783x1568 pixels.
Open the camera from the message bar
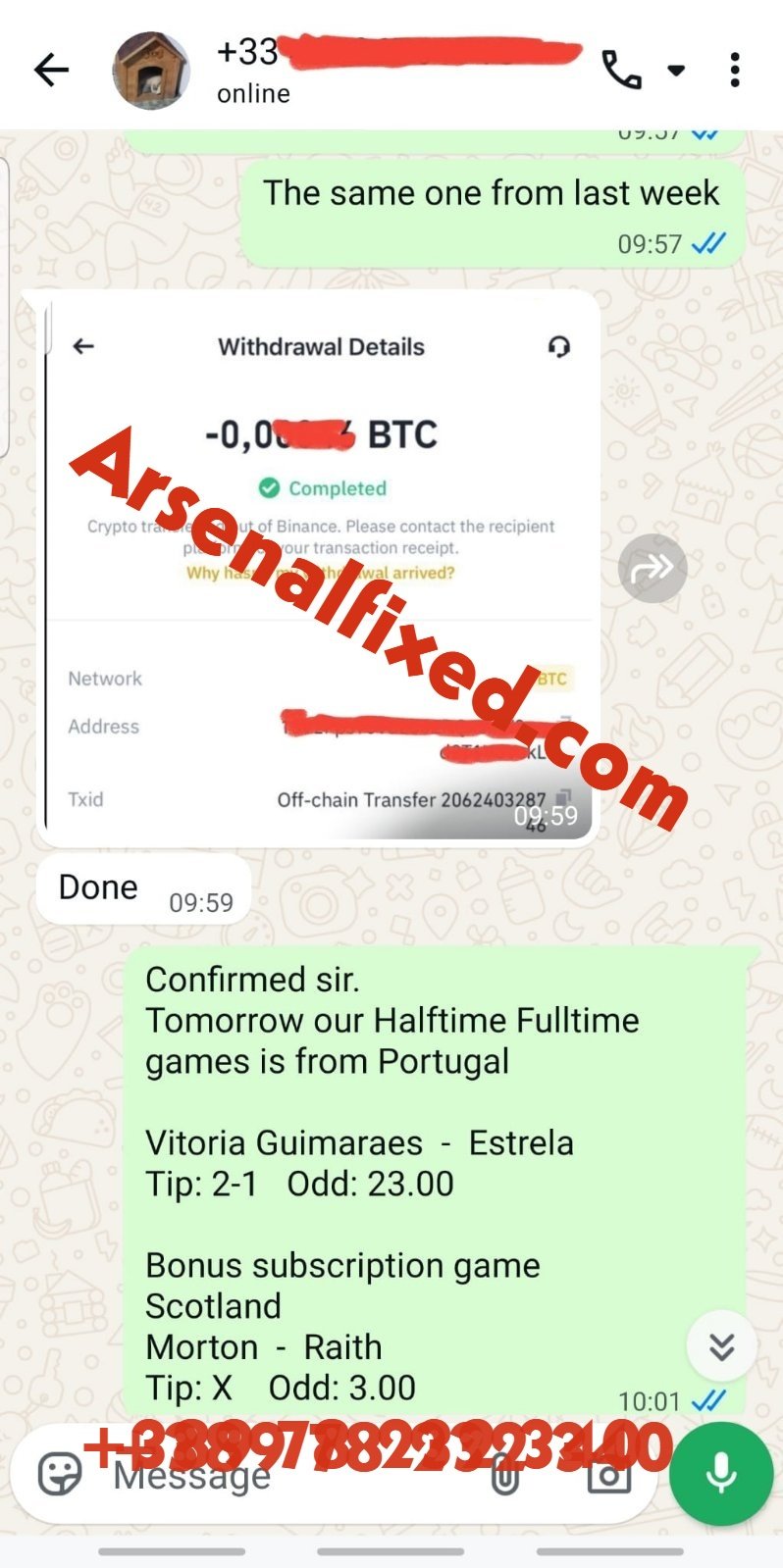tap(608, 1475)
